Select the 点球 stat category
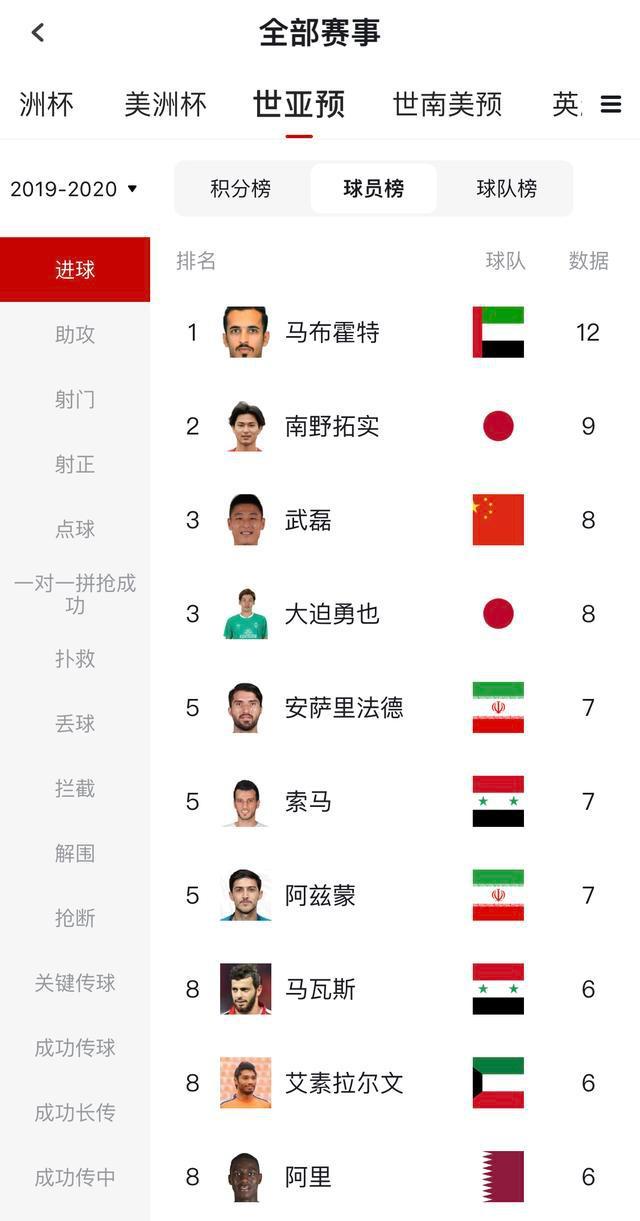 75,529
